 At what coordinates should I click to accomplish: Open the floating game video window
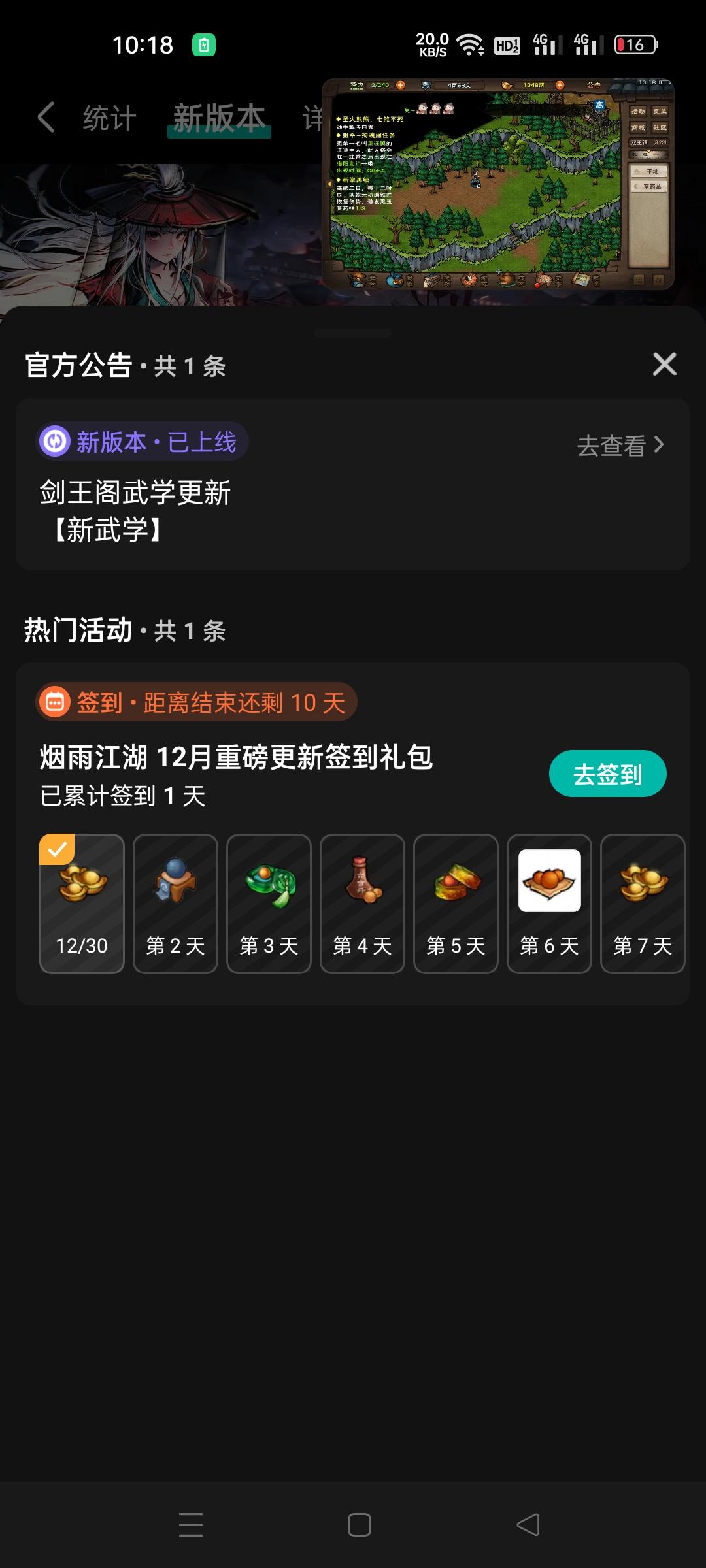click(497, 184)
